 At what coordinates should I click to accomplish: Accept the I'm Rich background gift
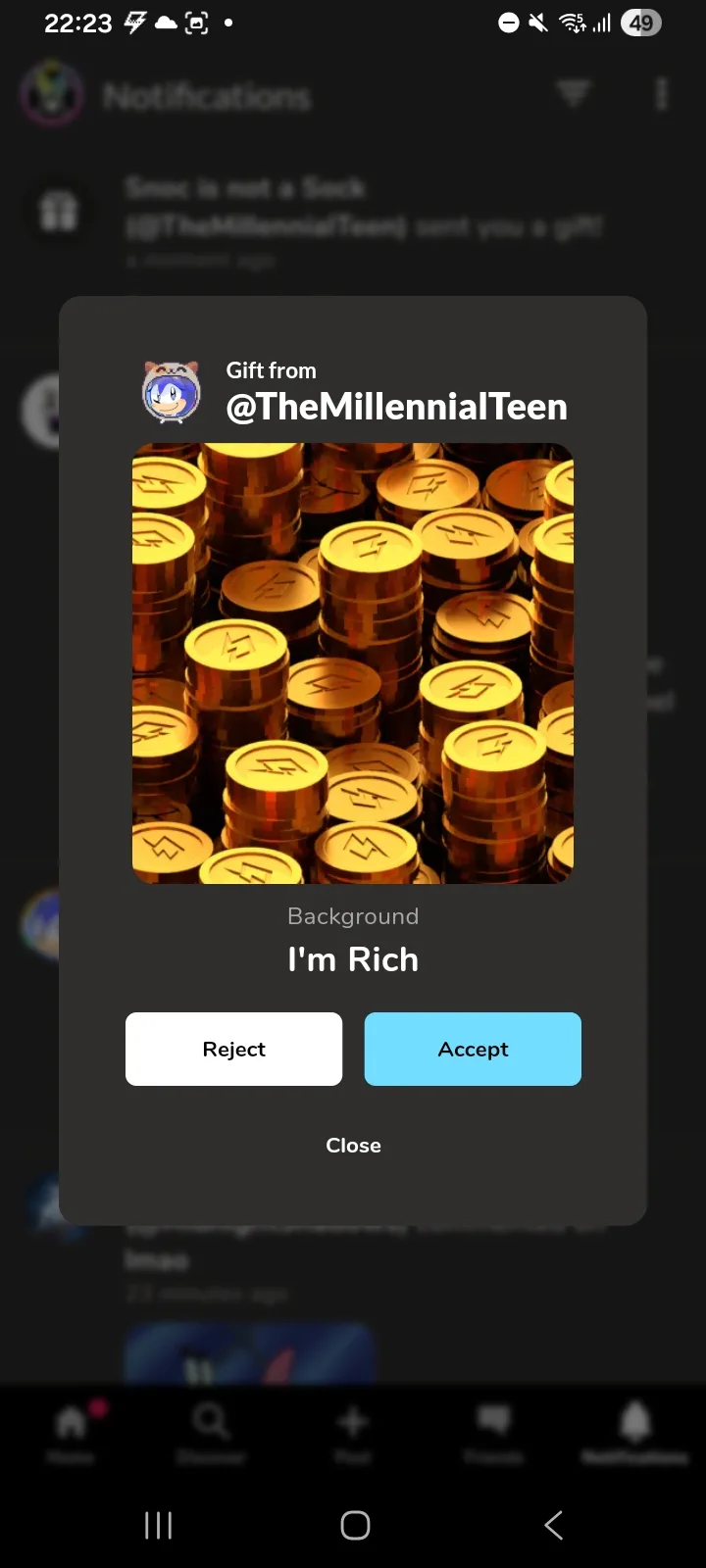click(473, 1049)
